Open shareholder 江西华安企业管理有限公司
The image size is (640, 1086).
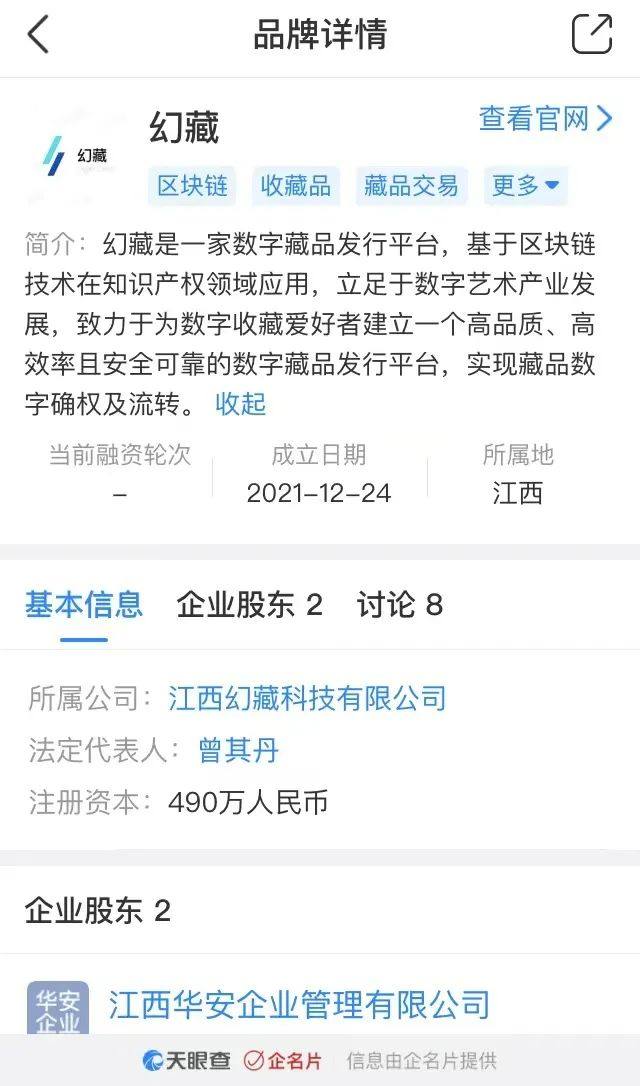[x=299, y=1003]
